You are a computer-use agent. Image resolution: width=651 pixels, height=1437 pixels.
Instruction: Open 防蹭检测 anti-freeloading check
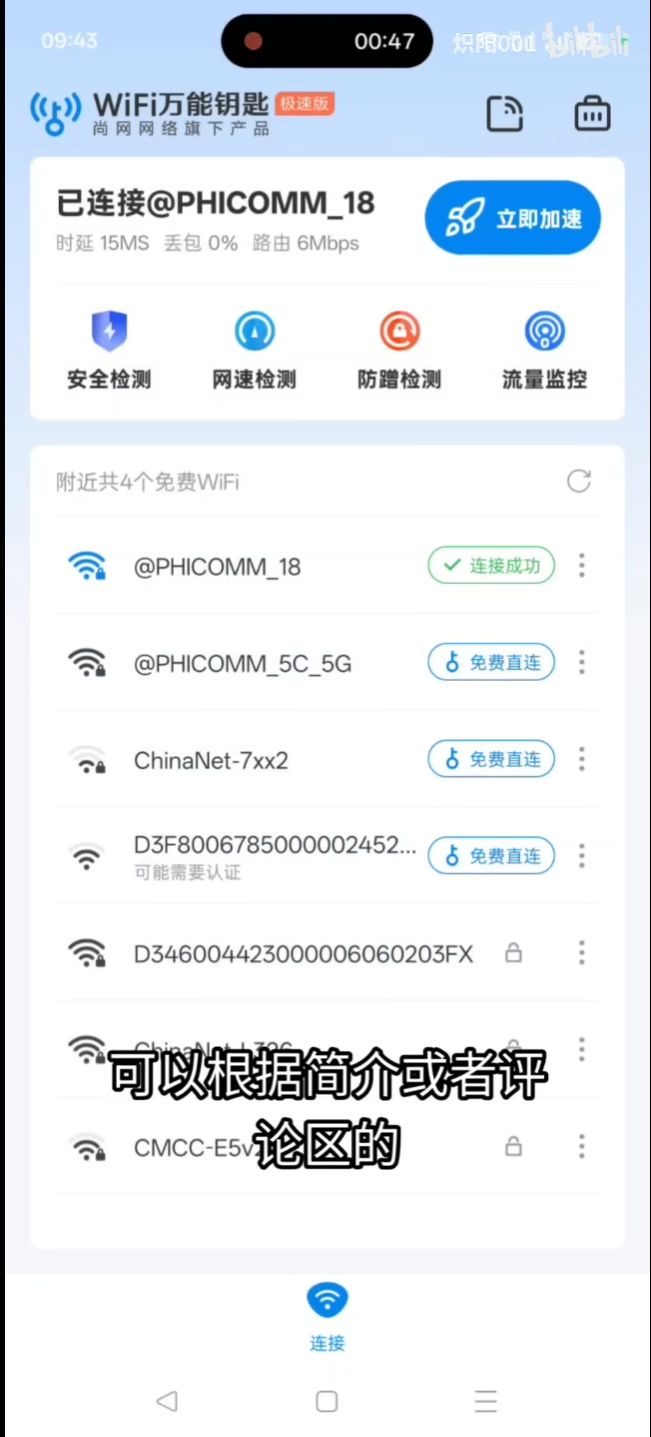(x=399, y=349)
